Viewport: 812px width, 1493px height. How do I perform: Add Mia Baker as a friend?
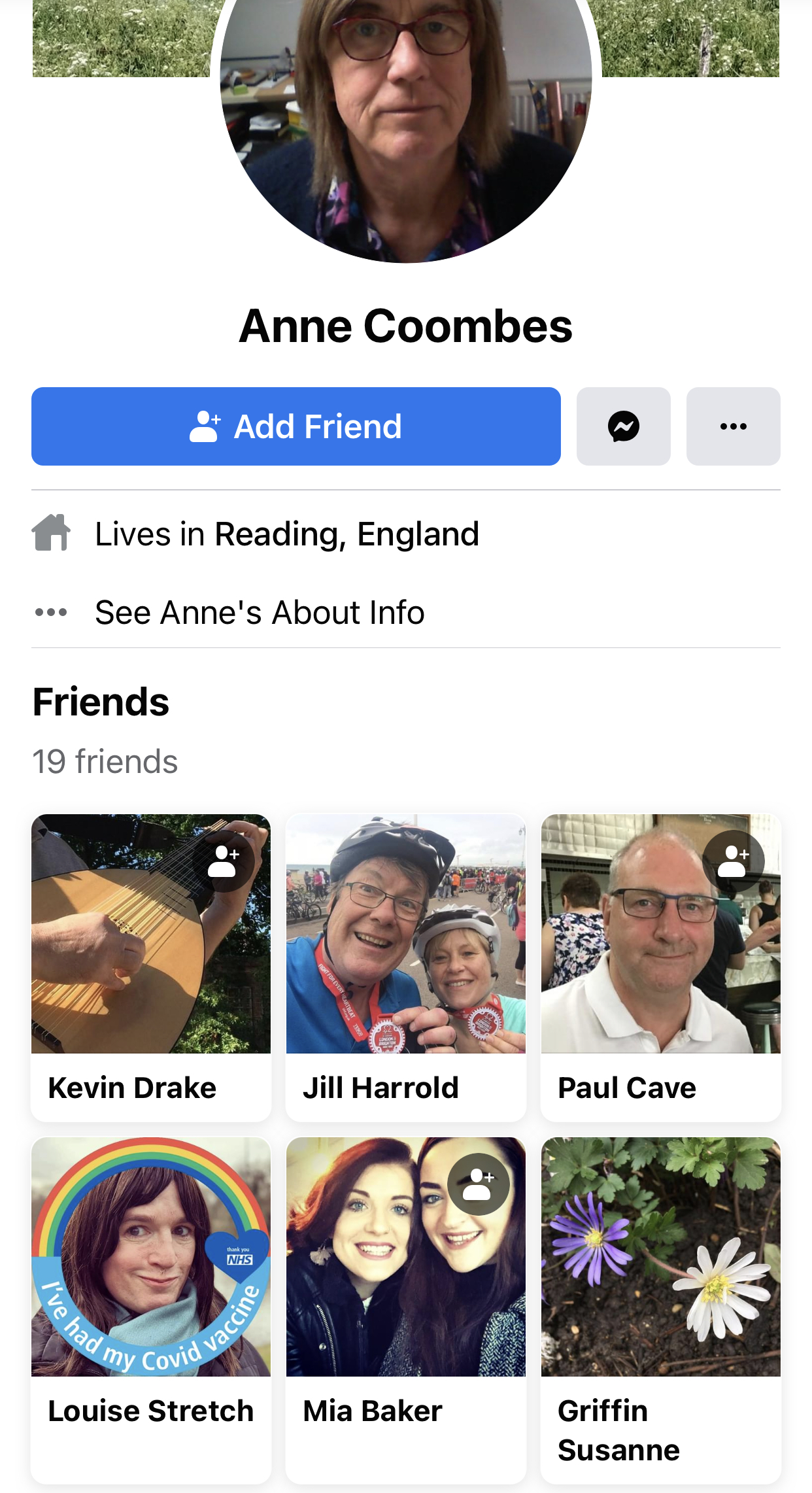[479, 1184]
